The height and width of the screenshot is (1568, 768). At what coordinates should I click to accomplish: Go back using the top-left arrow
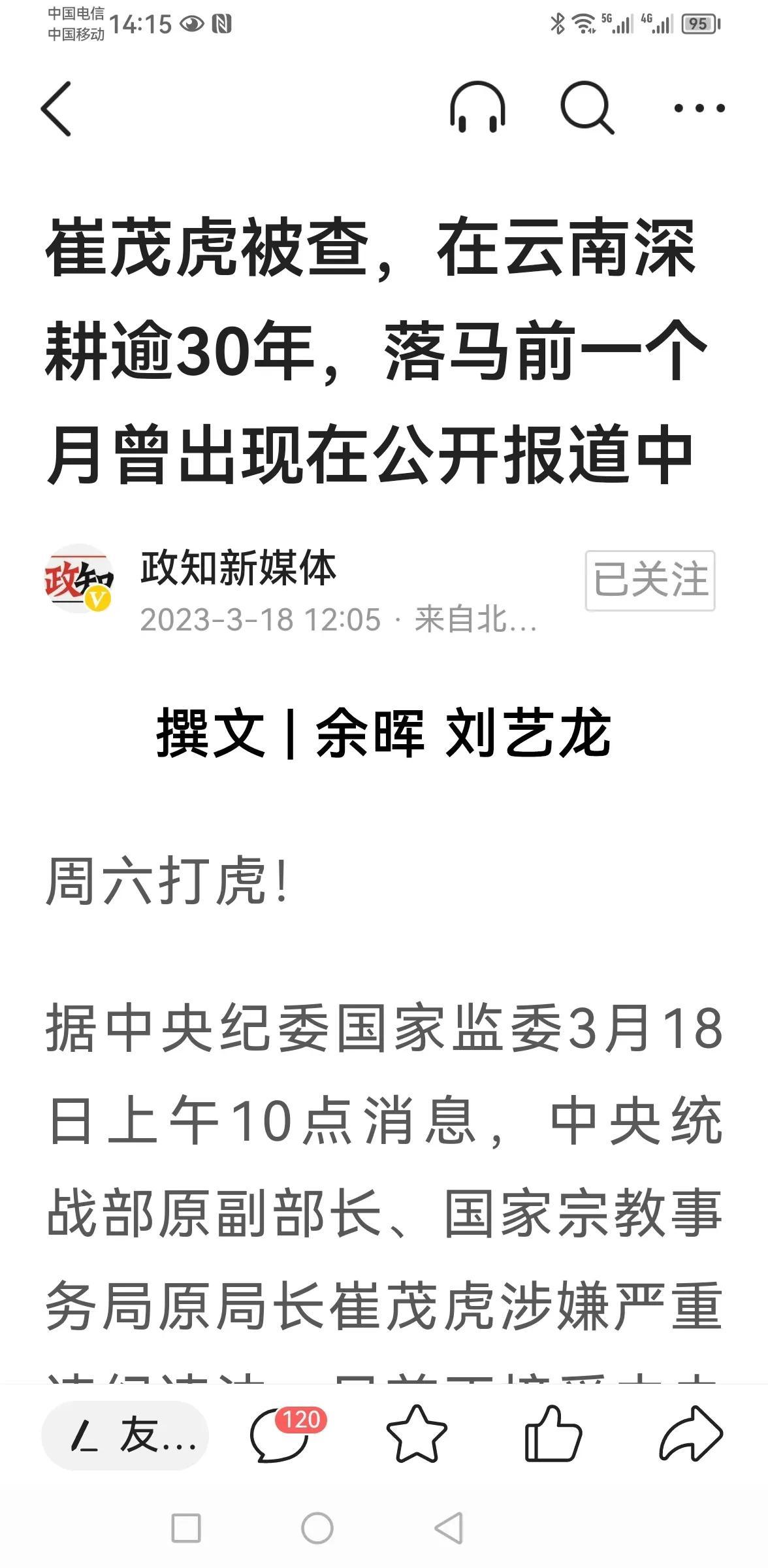click(56, 108)
